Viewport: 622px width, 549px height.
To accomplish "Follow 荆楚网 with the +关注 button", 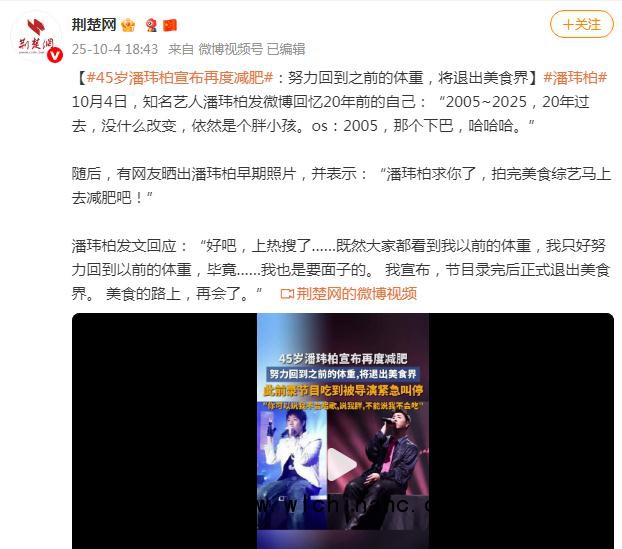I will [582, 25].
